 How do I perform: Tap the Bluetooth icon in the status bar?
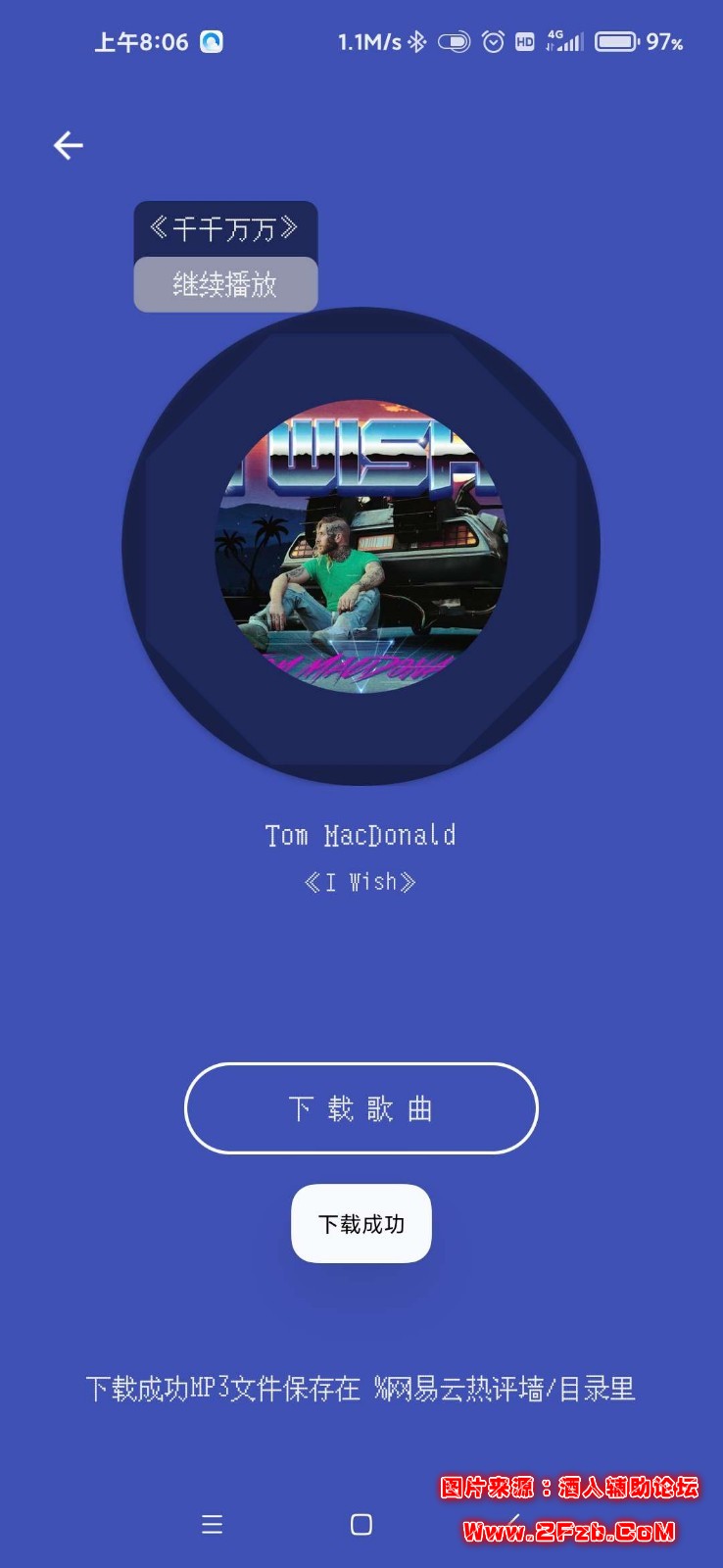pyautogui.click(x=414, y=42)
